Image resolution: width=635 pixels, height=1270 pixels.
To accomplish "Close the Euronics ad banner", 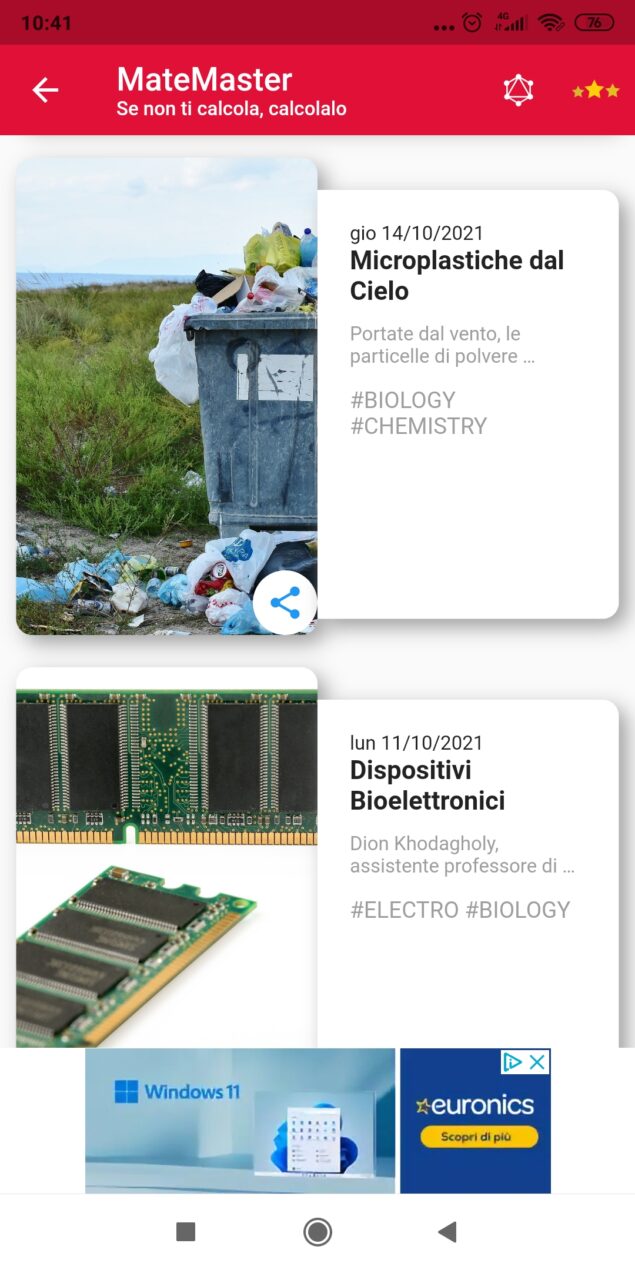I will [x=538, y=1062].
